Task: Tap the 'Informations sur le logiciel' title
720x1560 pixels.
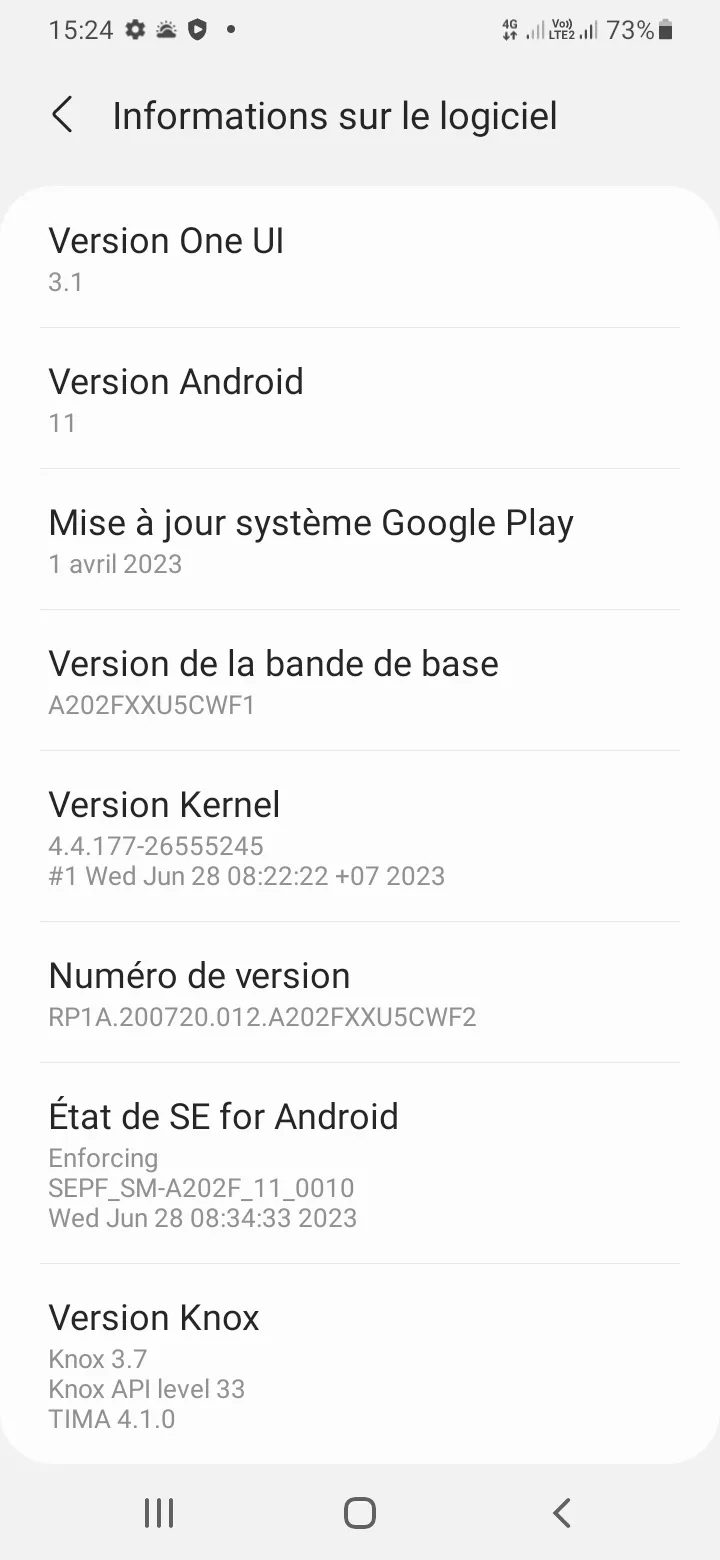Action: (336, 115)
